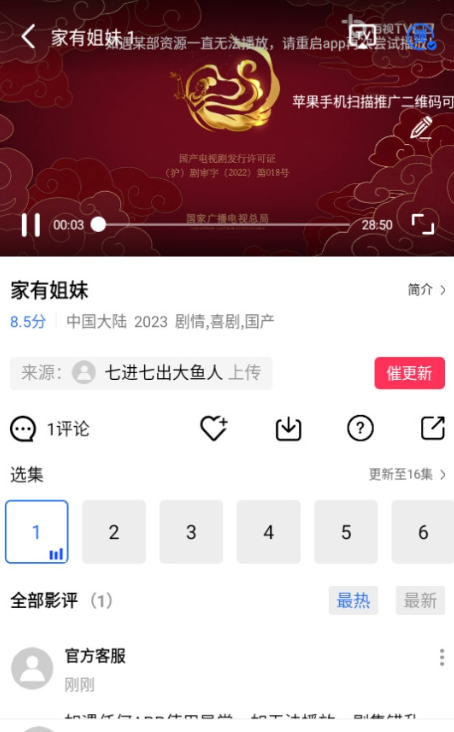Go back from the video player
Image resolution: width=454 pixels, height=732 pixels.
pyautogui.click(x=28, y=36)
